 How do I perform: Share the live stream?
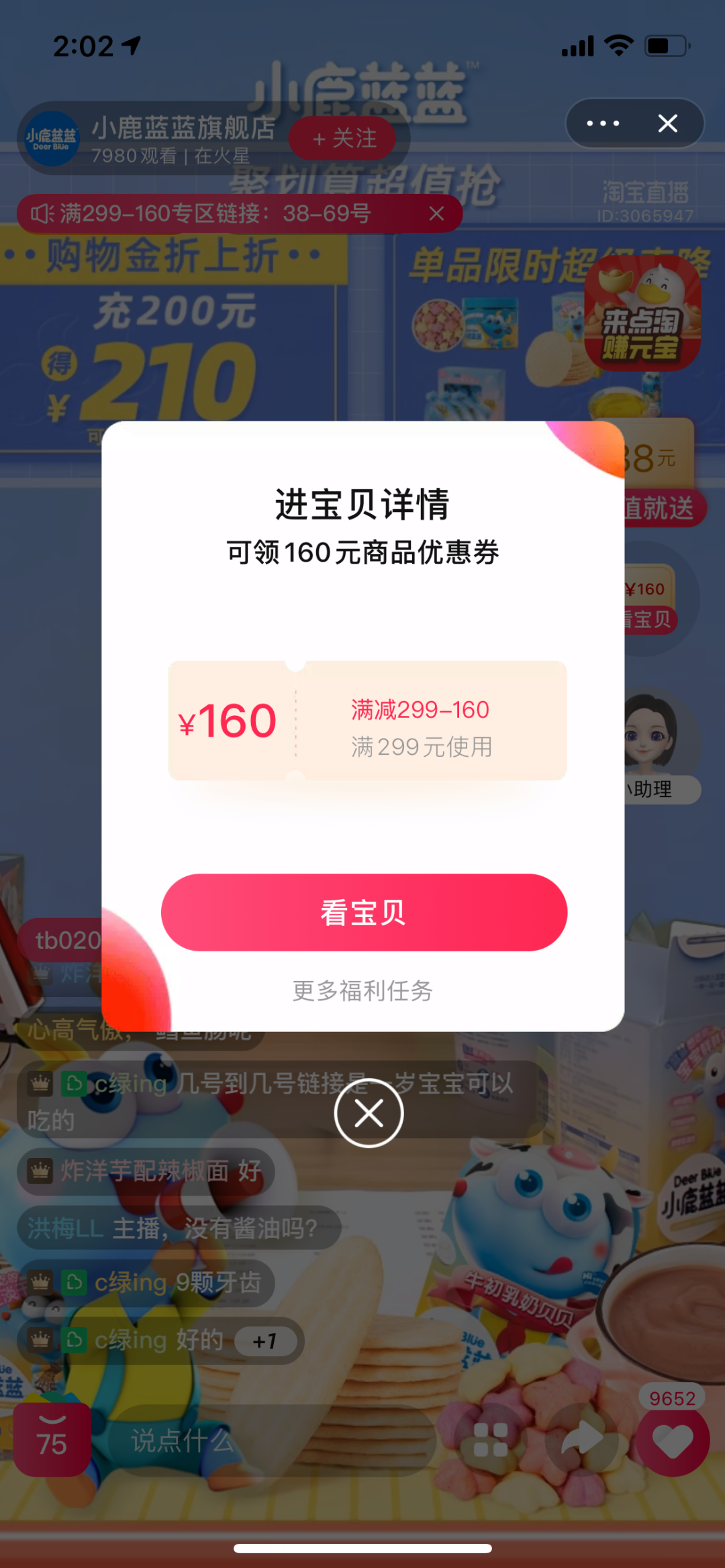pyautogui.click(x=581, y=1439)
